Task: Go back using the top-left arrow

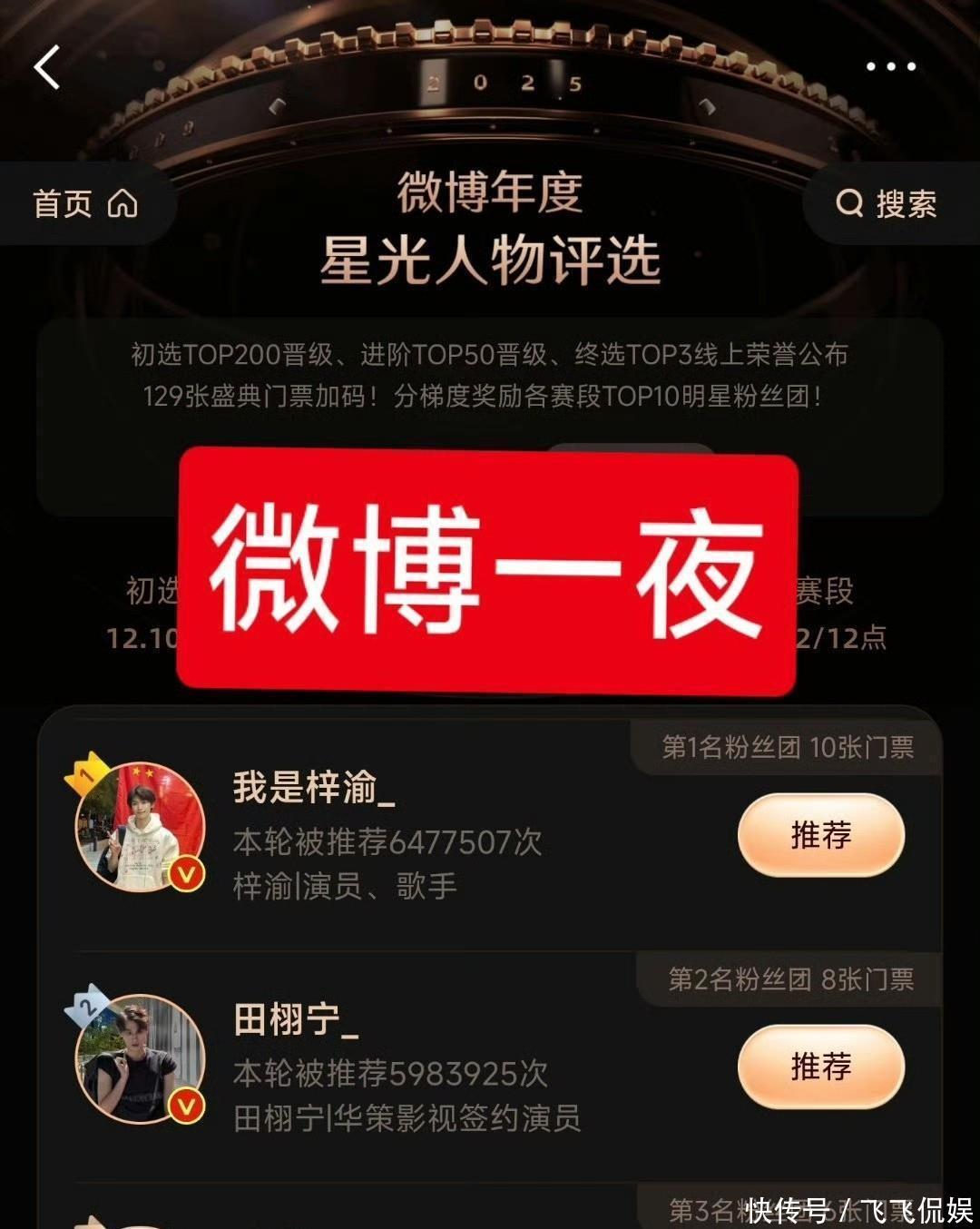Action: coord(47,67)
